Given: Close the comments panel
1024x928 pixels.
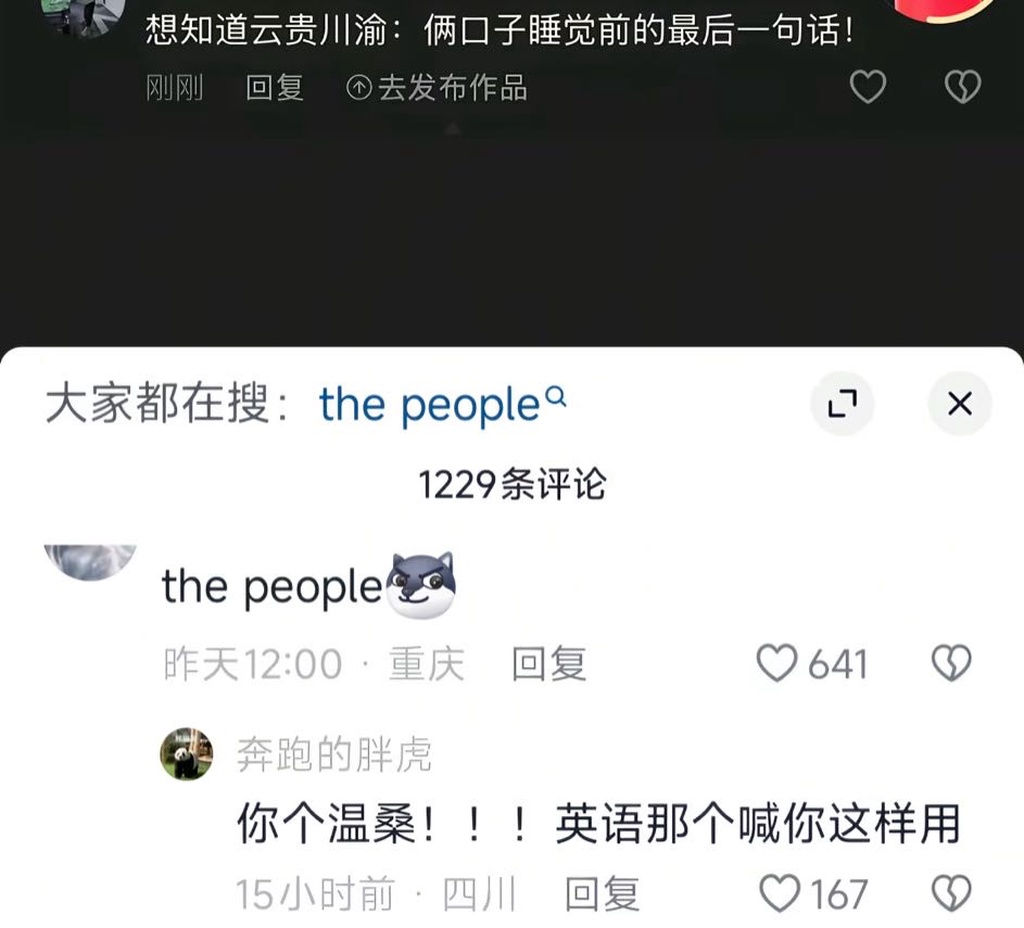Looking at the screenshot, I should tap(959, 404).
